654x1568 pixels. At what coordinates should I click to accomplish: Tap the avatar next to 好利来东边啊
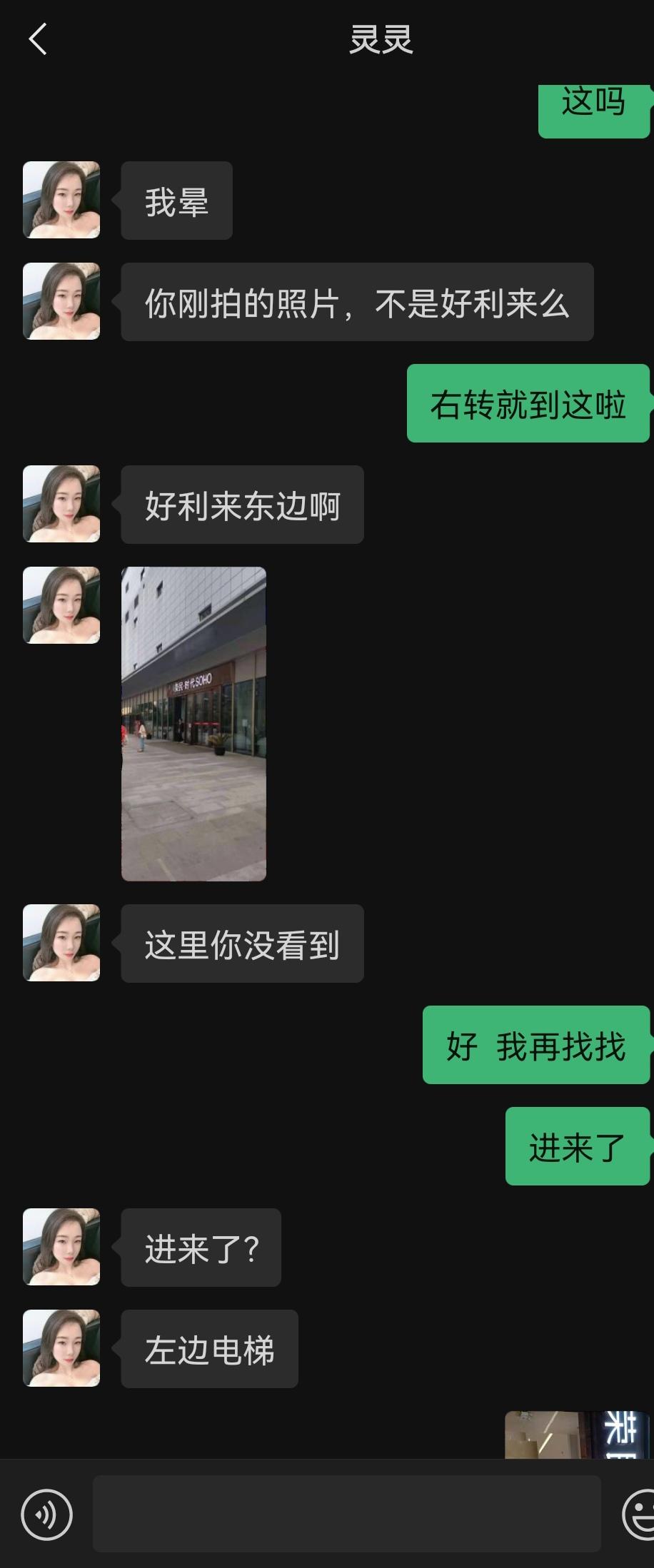(x=61, y=503)
